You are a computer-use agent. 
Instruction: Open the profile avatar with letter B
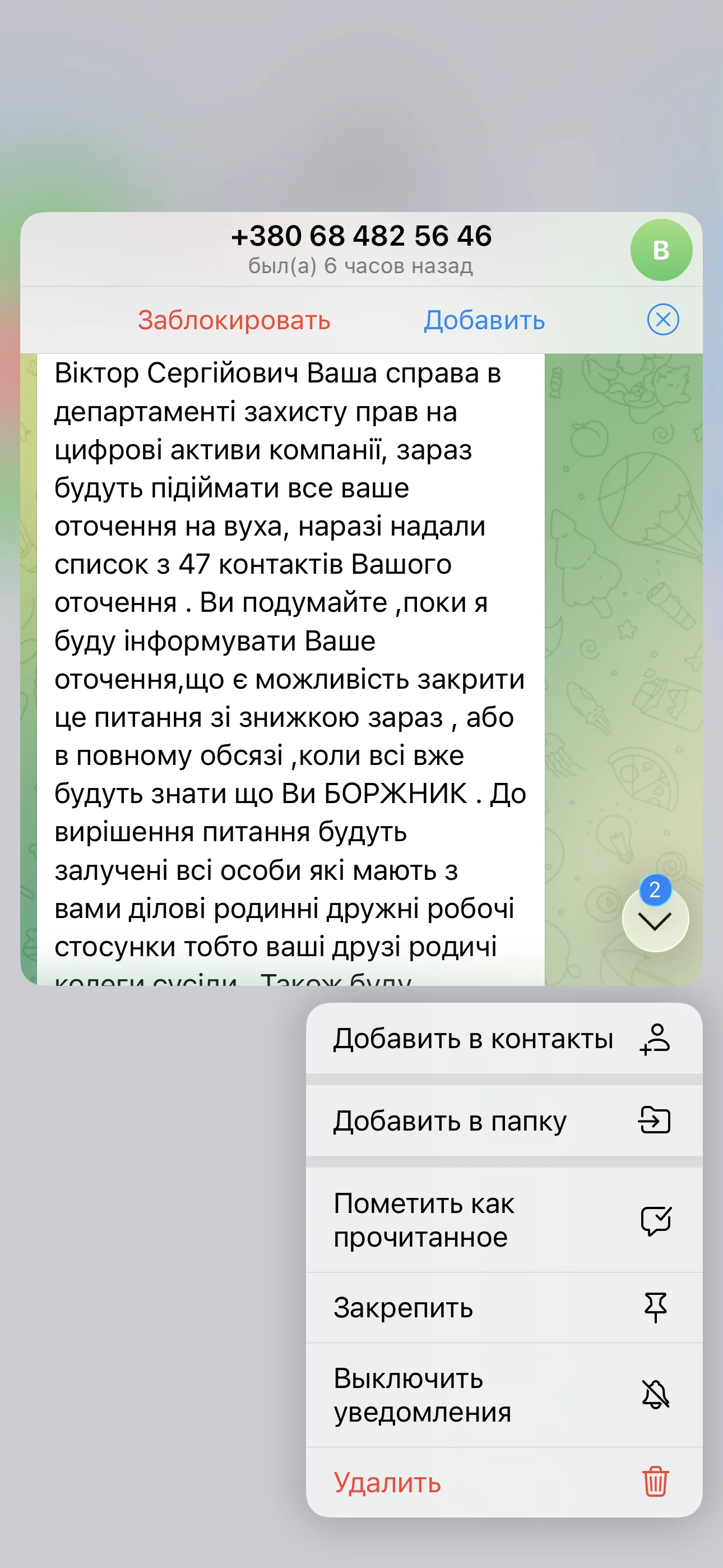661,250
